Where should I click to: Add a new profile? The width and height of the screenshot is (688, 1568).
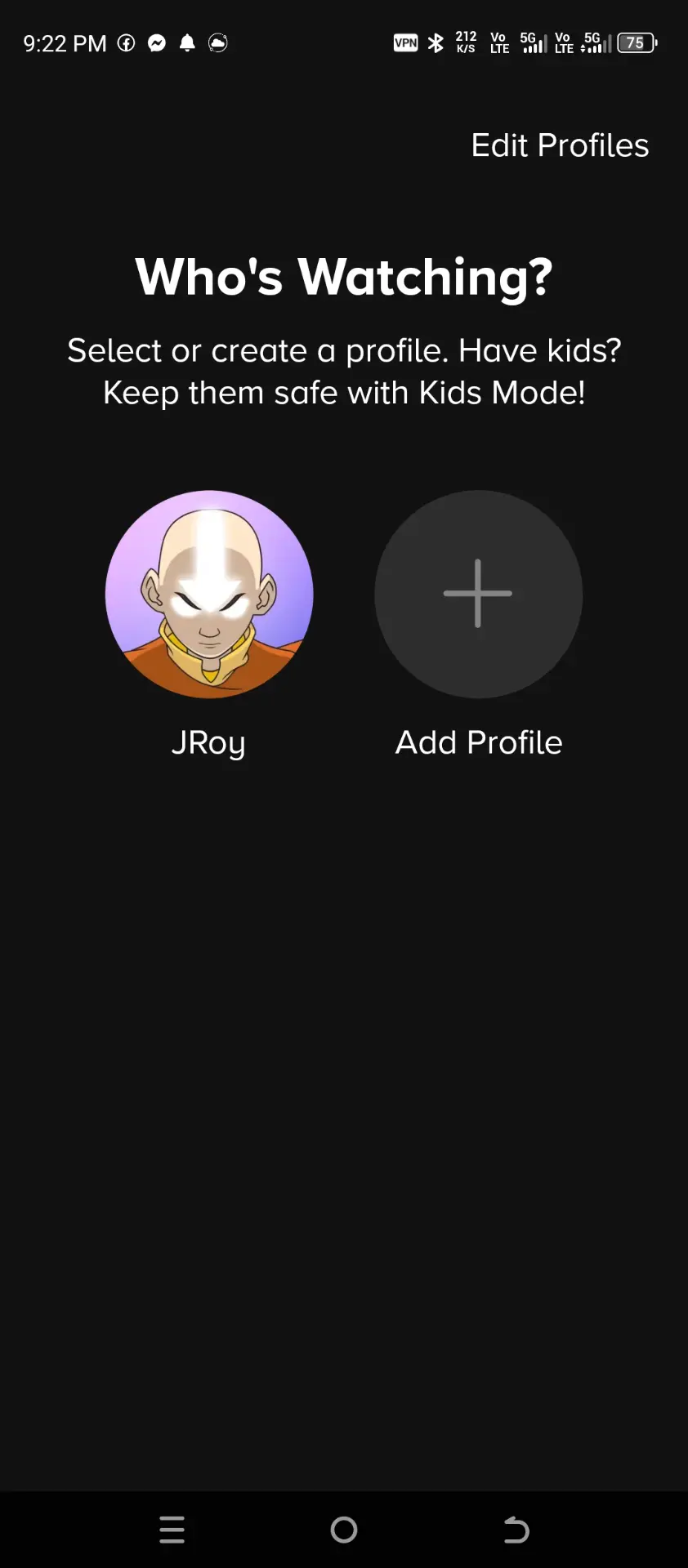click(x=478, y=594)
